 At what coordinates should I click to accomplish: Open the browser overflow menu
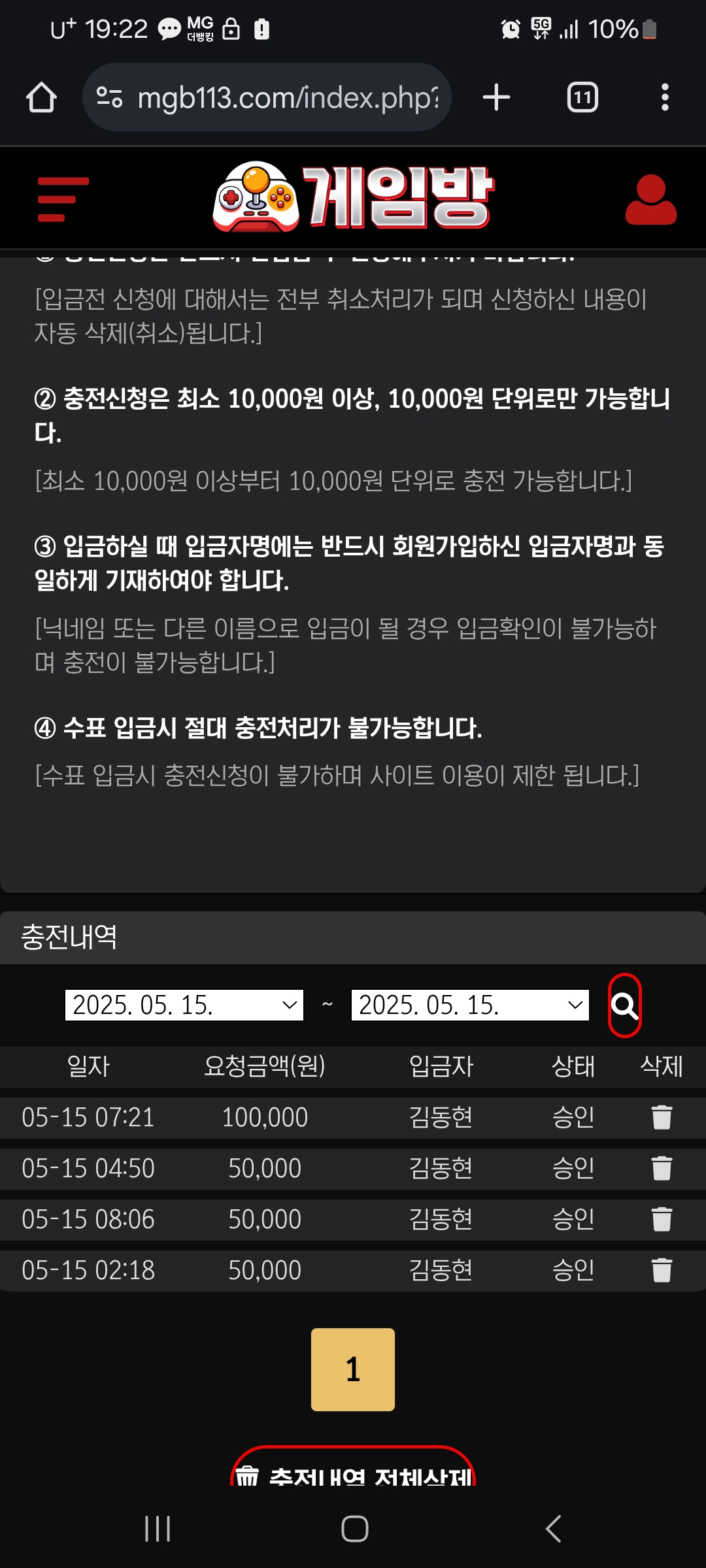(665, 98)
